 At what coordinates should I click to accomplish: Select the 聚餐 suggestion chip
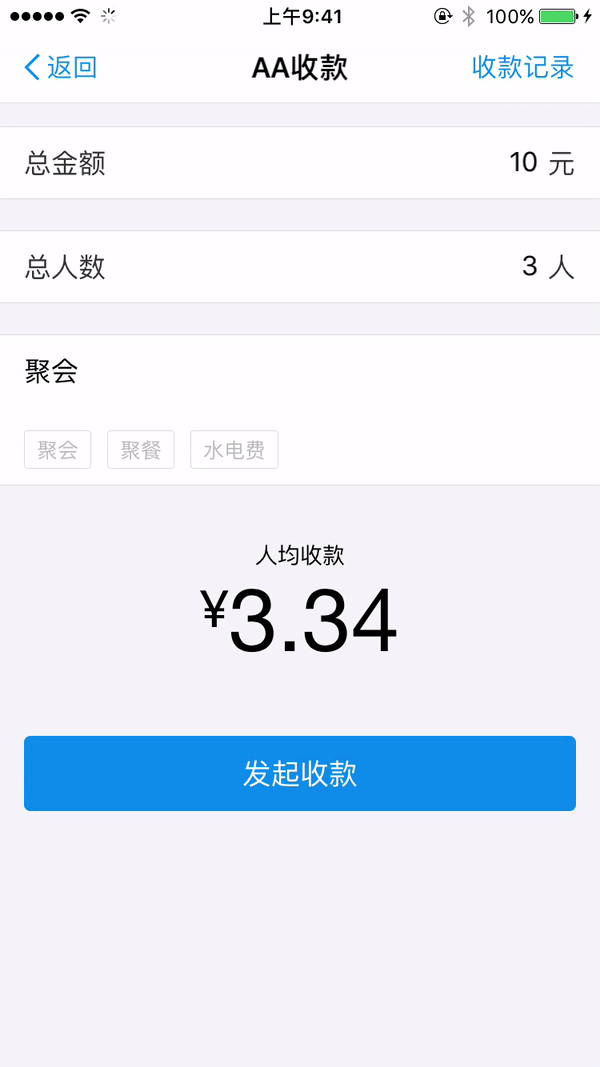point(141,450)
